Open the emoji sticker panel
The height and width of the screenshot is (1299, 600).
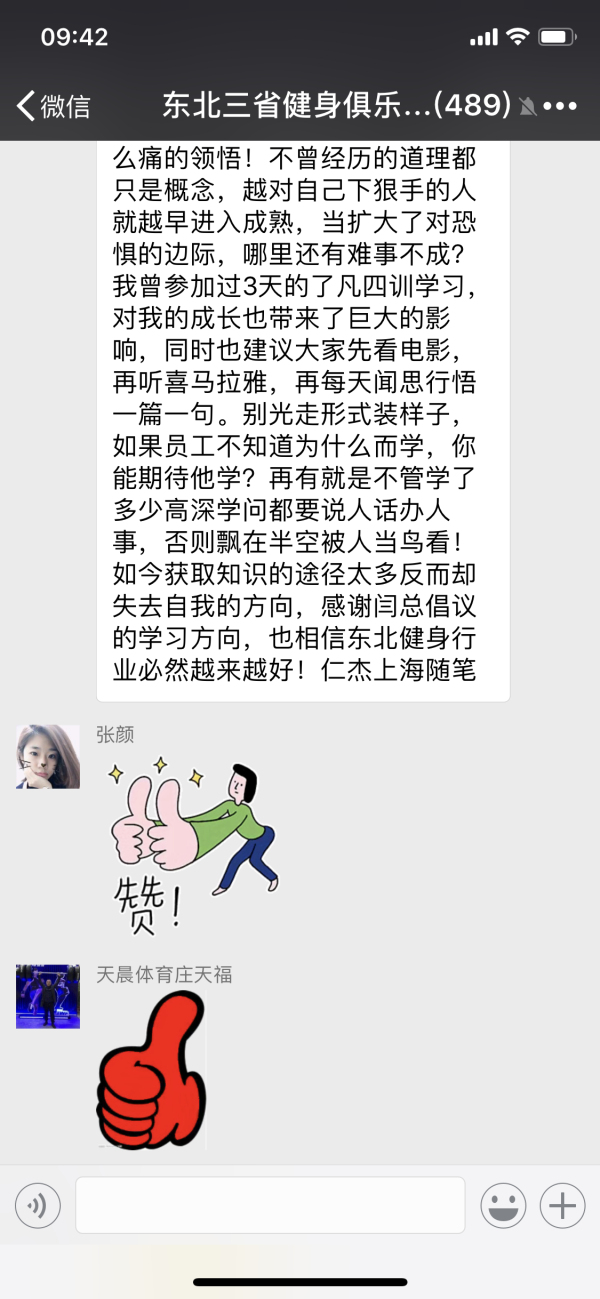click(503, 1206)
